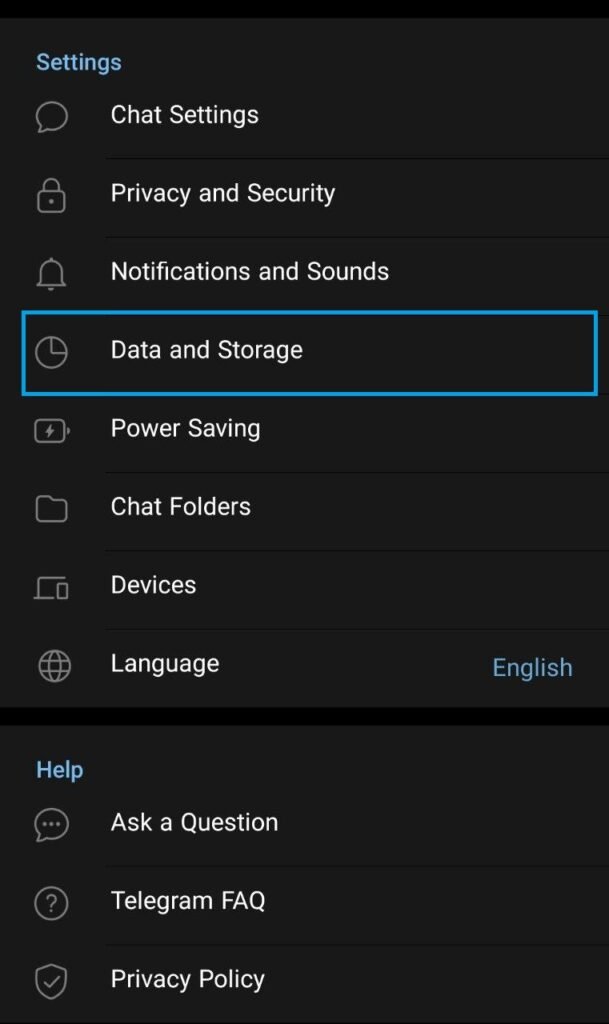This screenshot has height=1024, width=609.
Task: Change the Language setting
Action: 165,664
